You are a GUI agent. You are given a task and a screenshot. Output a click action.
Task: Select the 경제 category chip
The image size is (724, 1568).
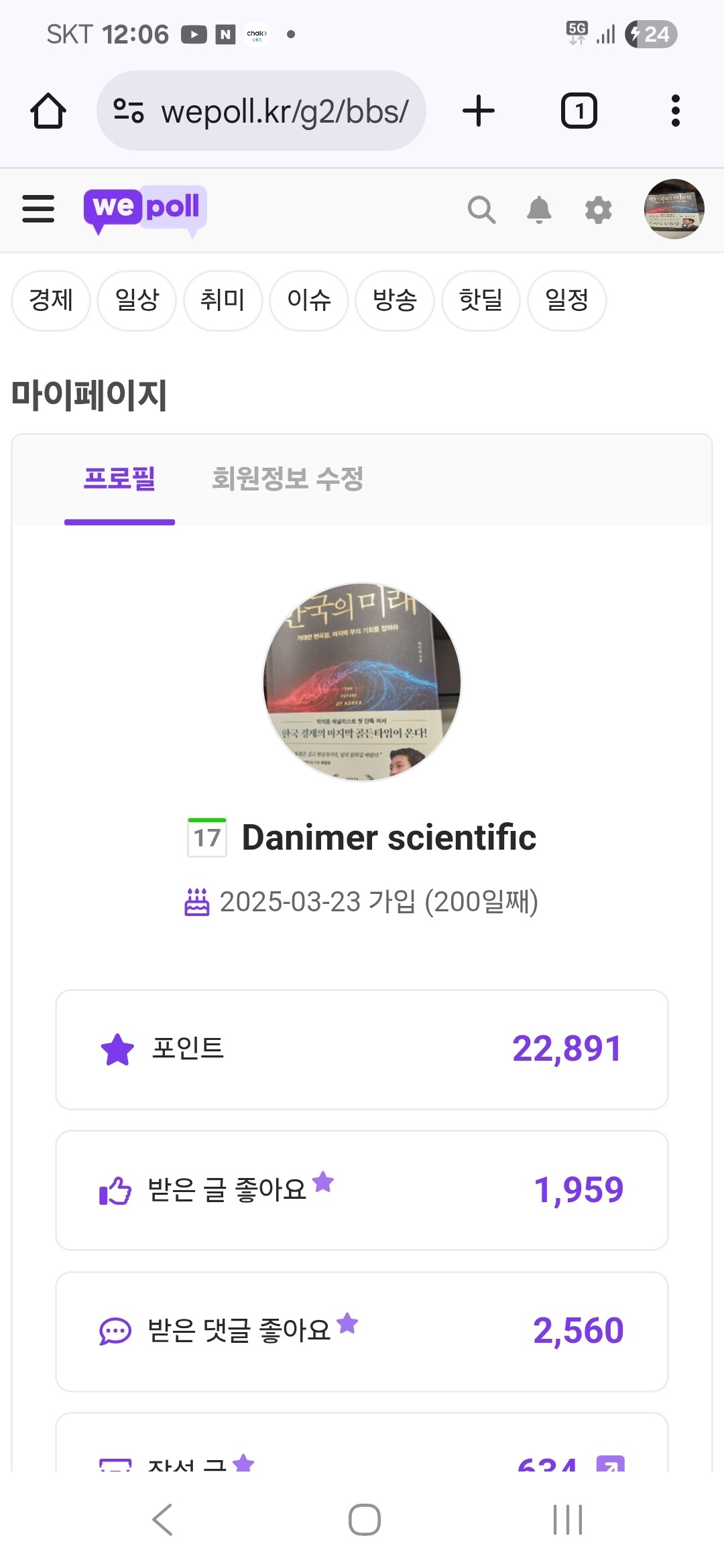point(51,300)
